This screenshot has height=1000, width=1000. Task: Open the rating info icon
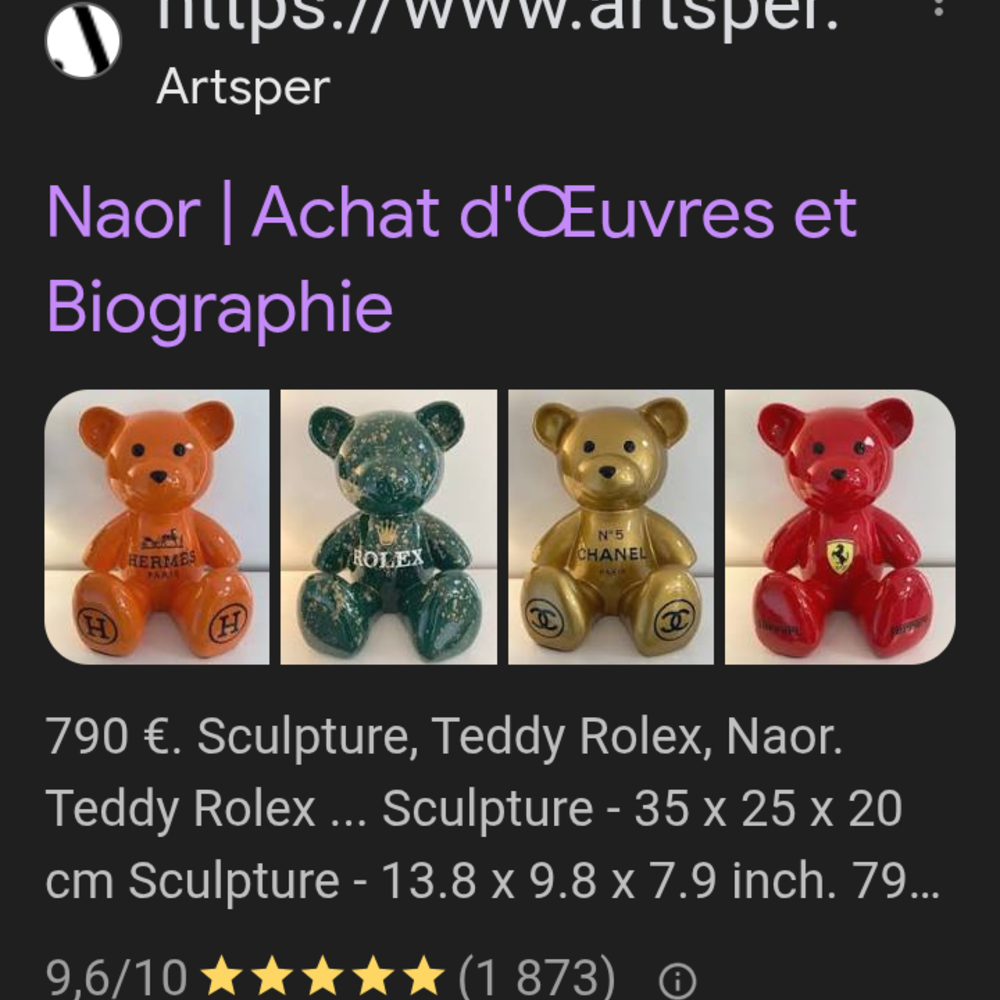point(679,977)
